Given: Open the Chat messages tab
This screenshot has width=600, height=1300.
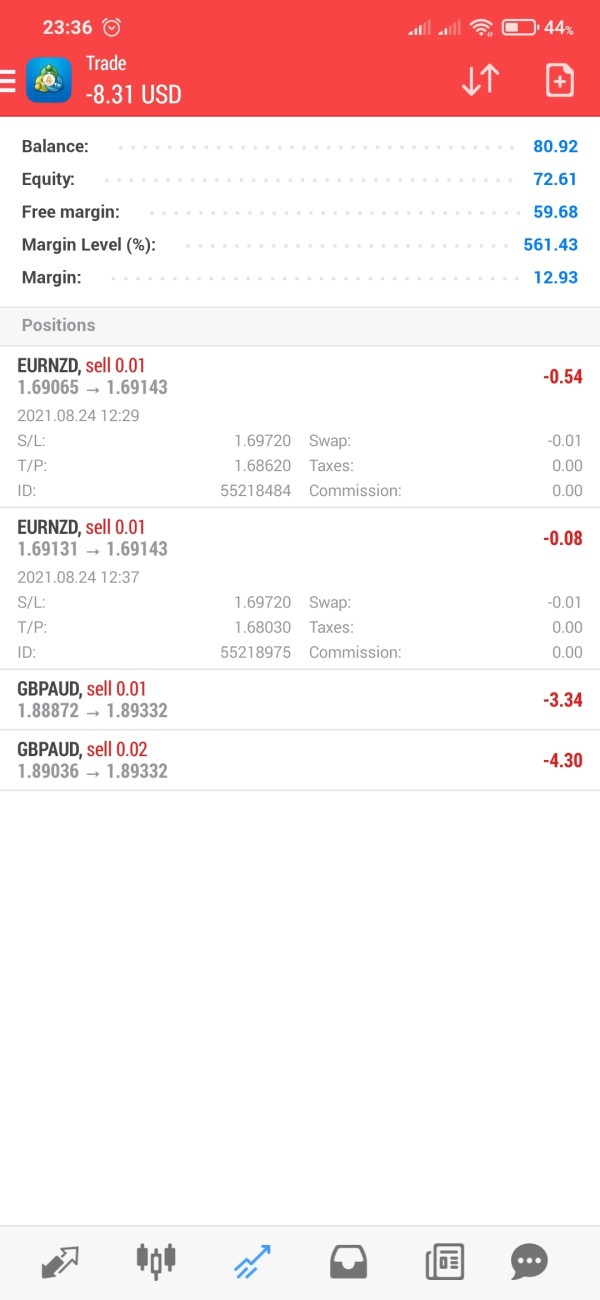Looking at the screenshot, I should point(529,1262).
